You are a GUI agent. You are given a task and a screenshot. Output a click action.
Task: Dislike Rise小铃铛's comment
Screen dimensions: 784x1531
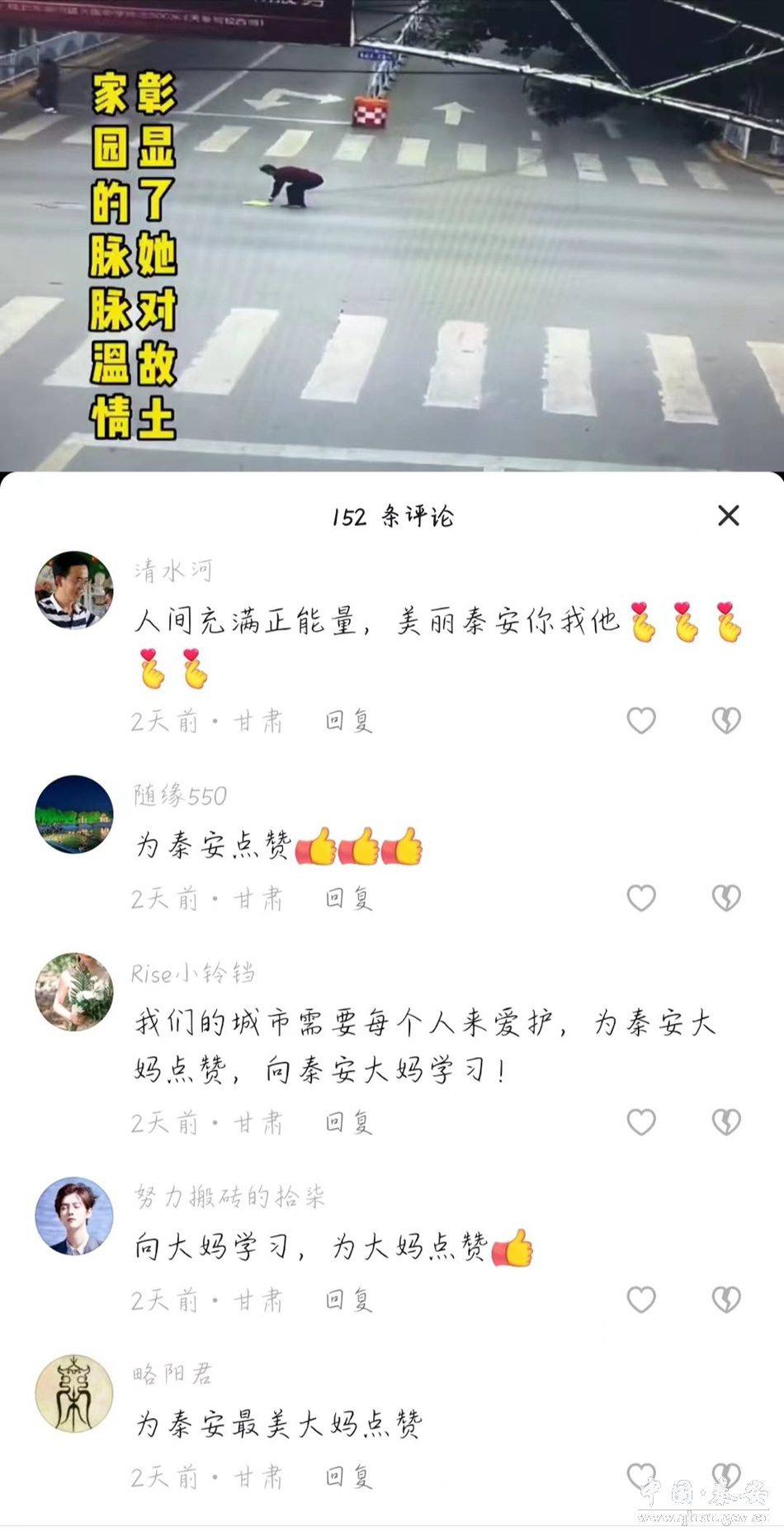[726, 1121]
